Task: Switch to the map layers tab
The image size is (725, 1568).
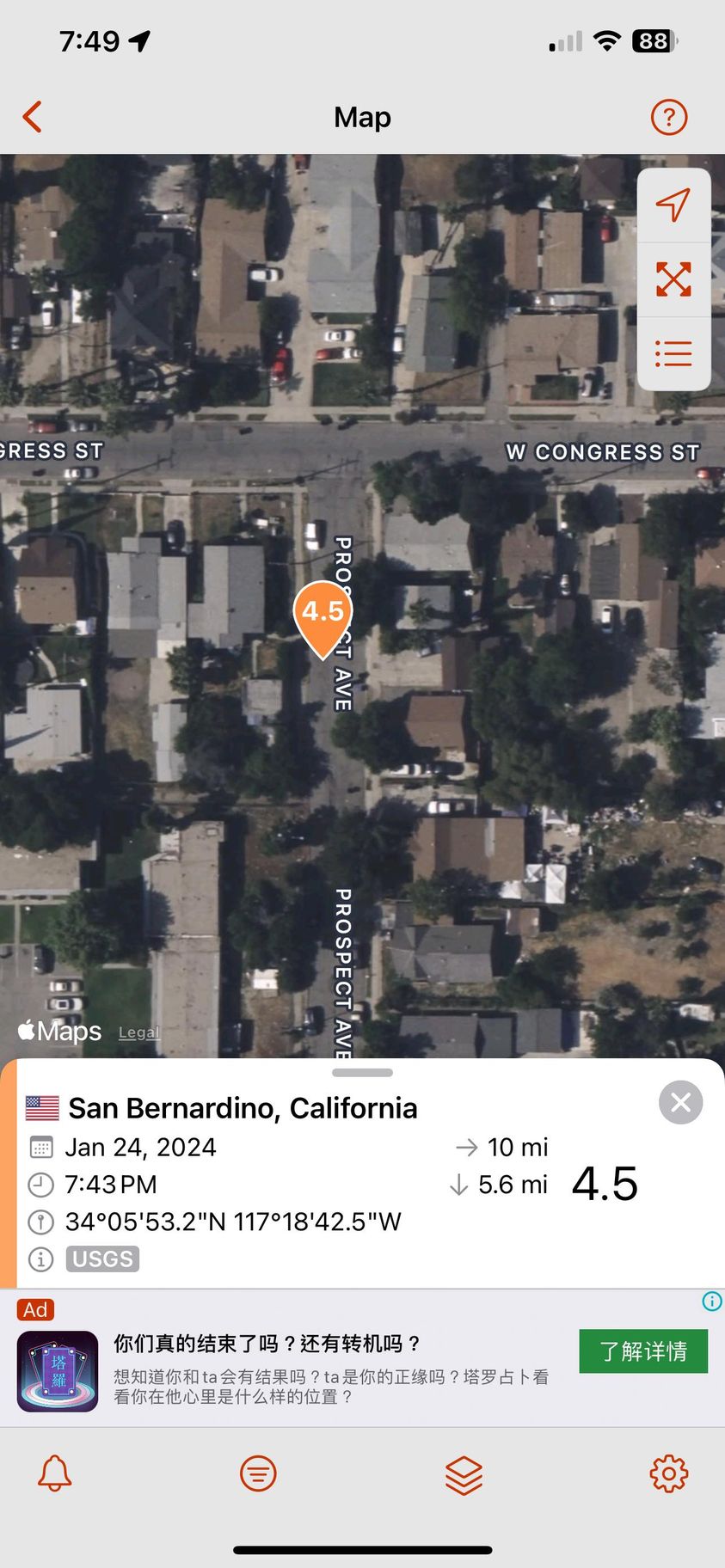Action: point(464,1475)
